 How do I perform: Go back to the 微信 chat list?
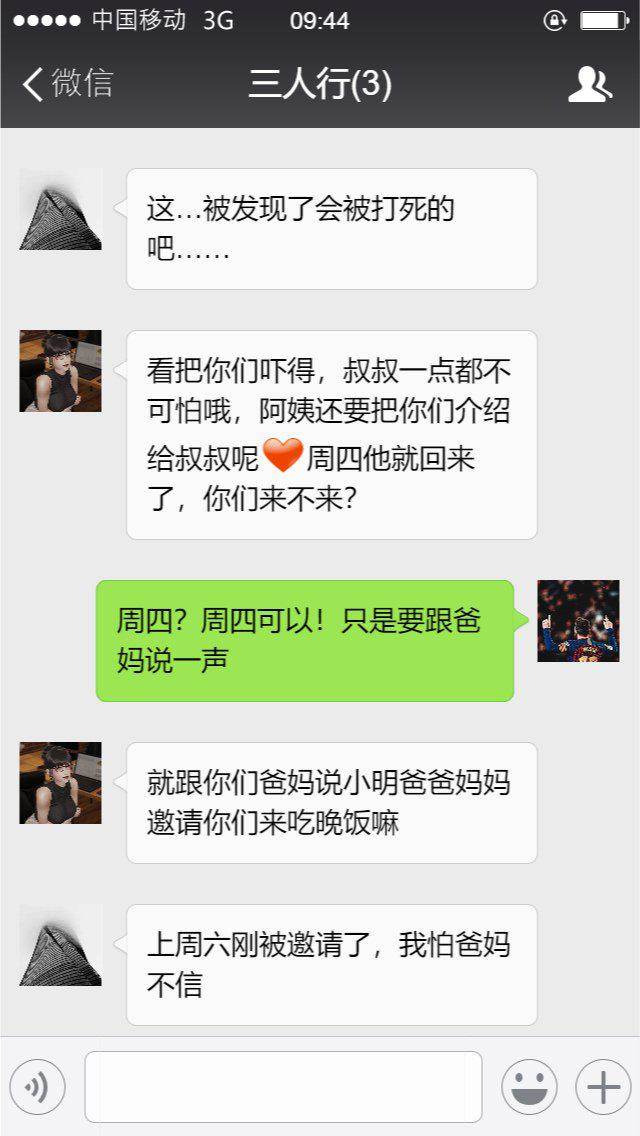(x=68, y=84)
